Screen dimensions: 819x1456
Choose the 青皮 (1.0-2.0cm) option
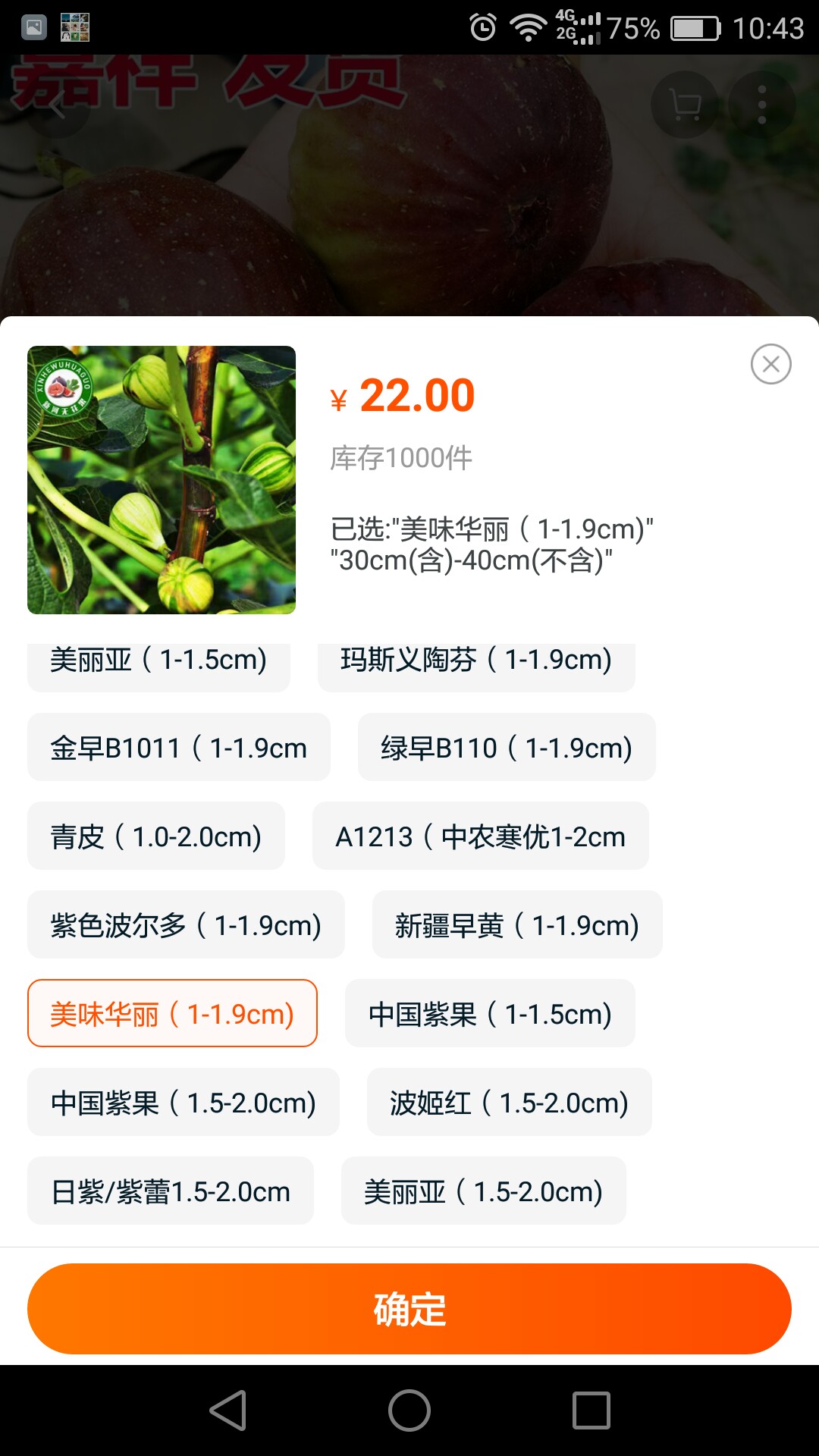(x=156, y=836)
